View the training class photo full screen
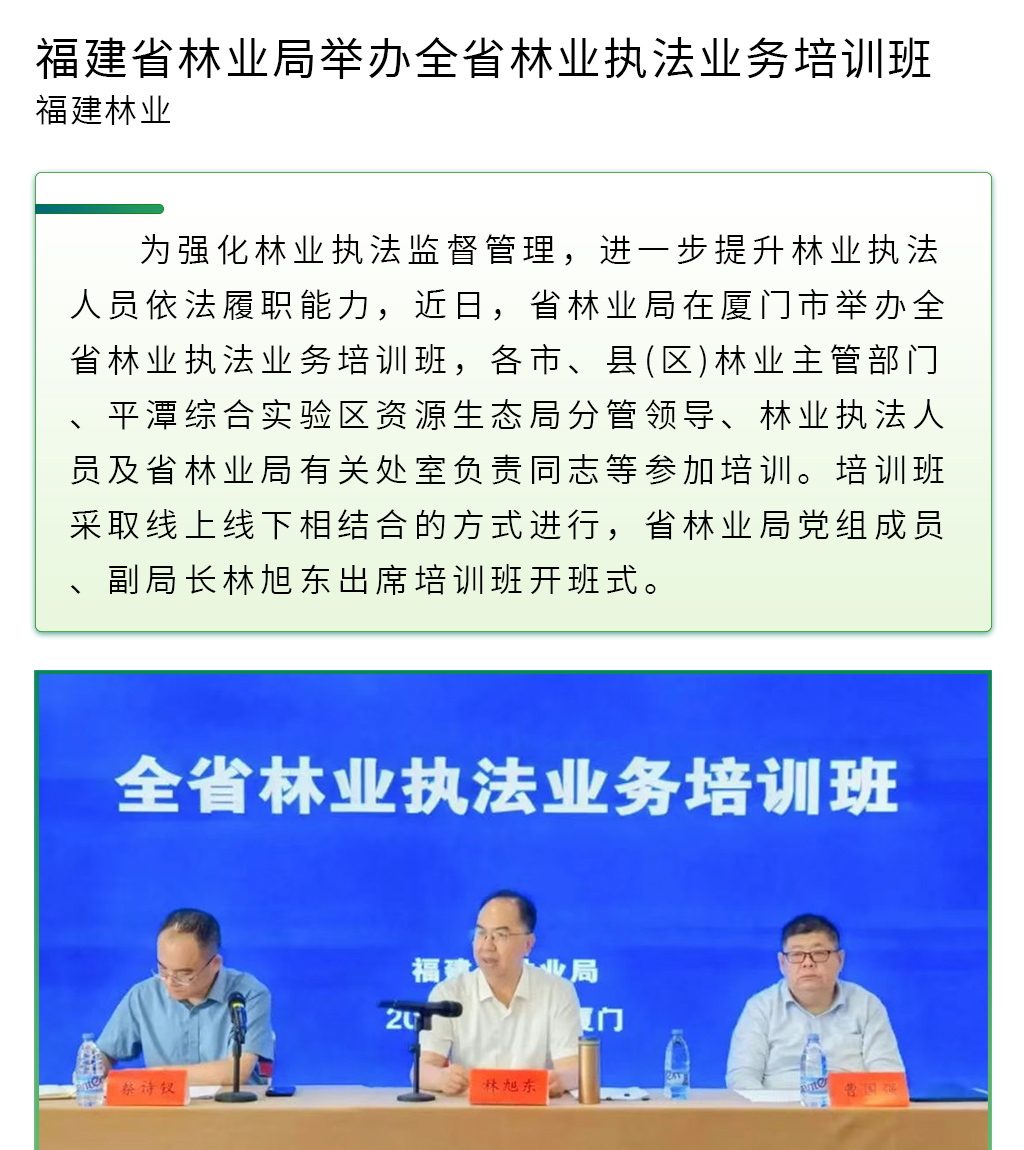Viewport: 1024px width, 1150px height. [x=512, y=910]
